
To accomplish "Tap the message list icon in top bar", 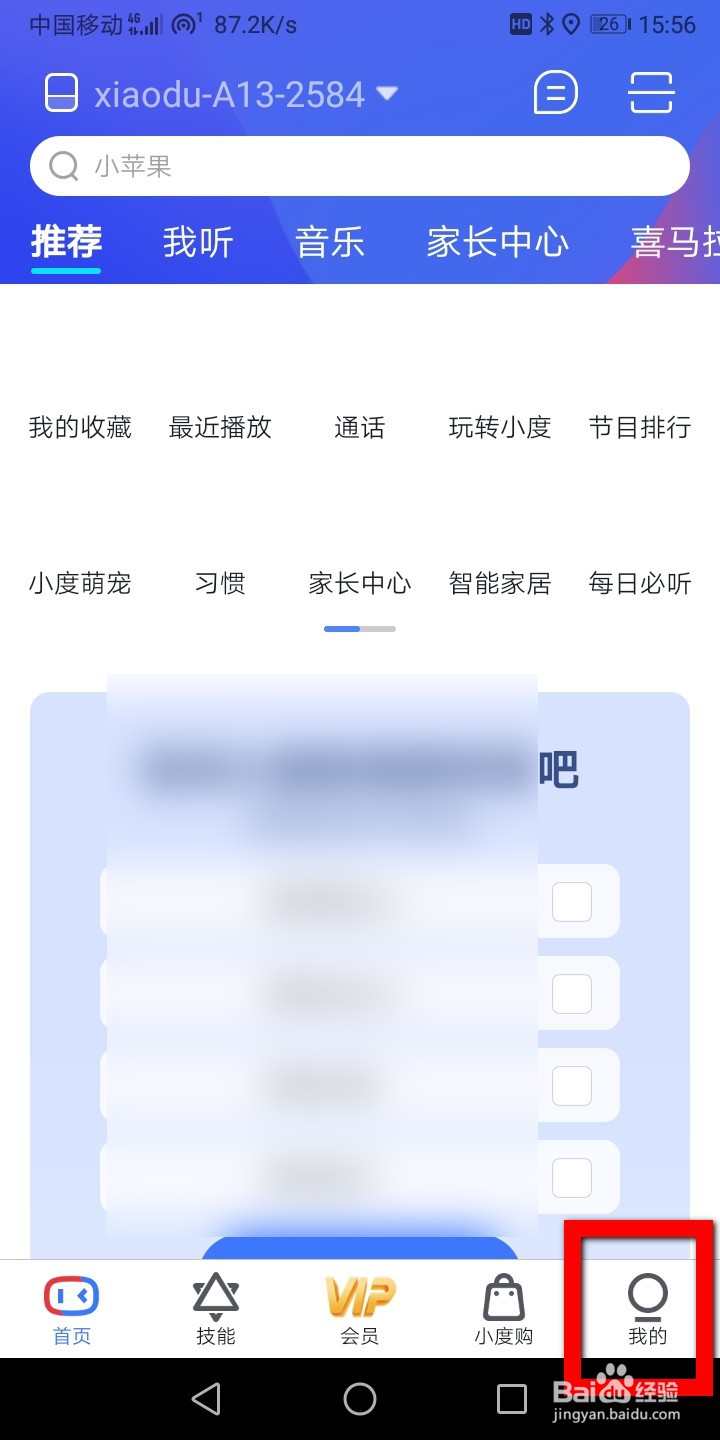I will point(556,92).
